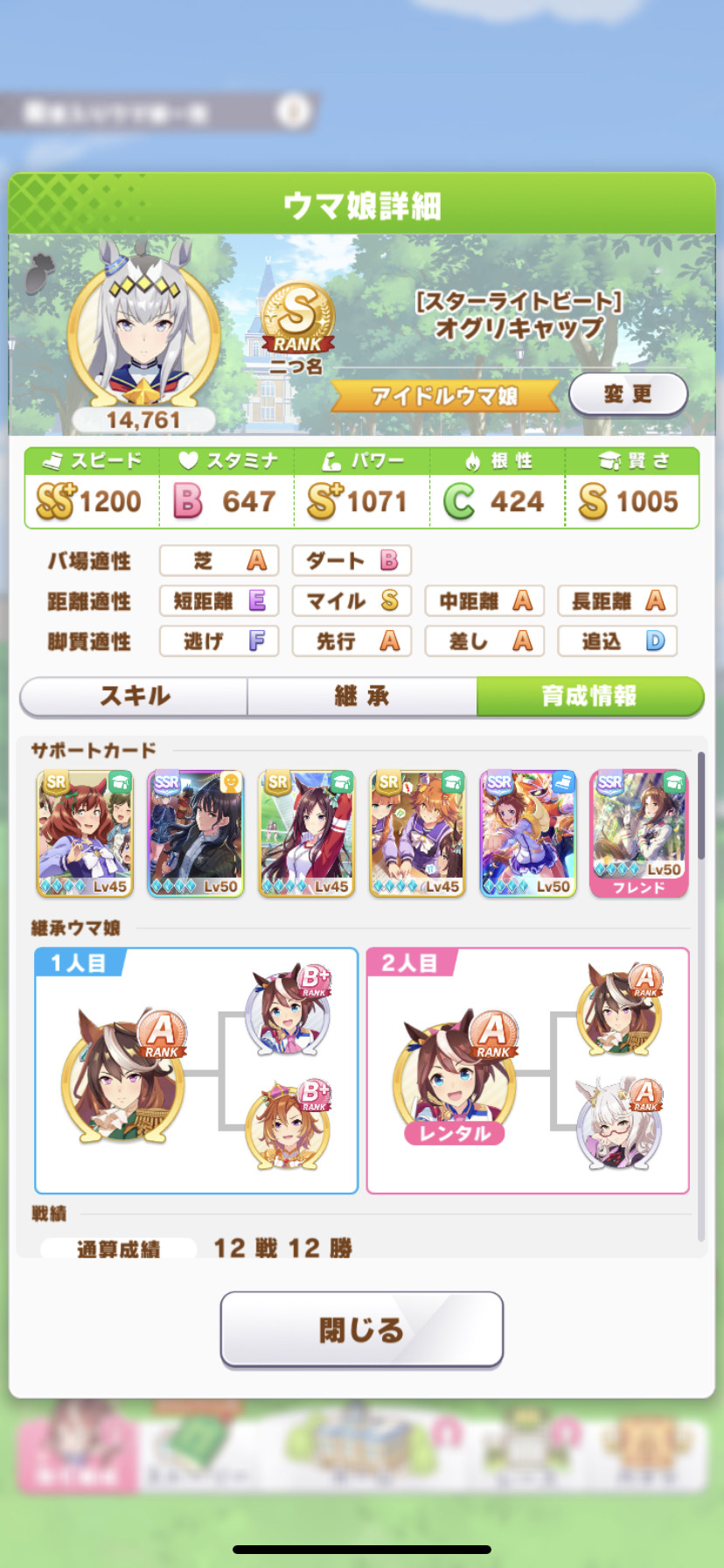Viewport: 724px width, 1568px height.
Task: Open the フレンド SSR Lv50 support card
Action: point(638,833)
